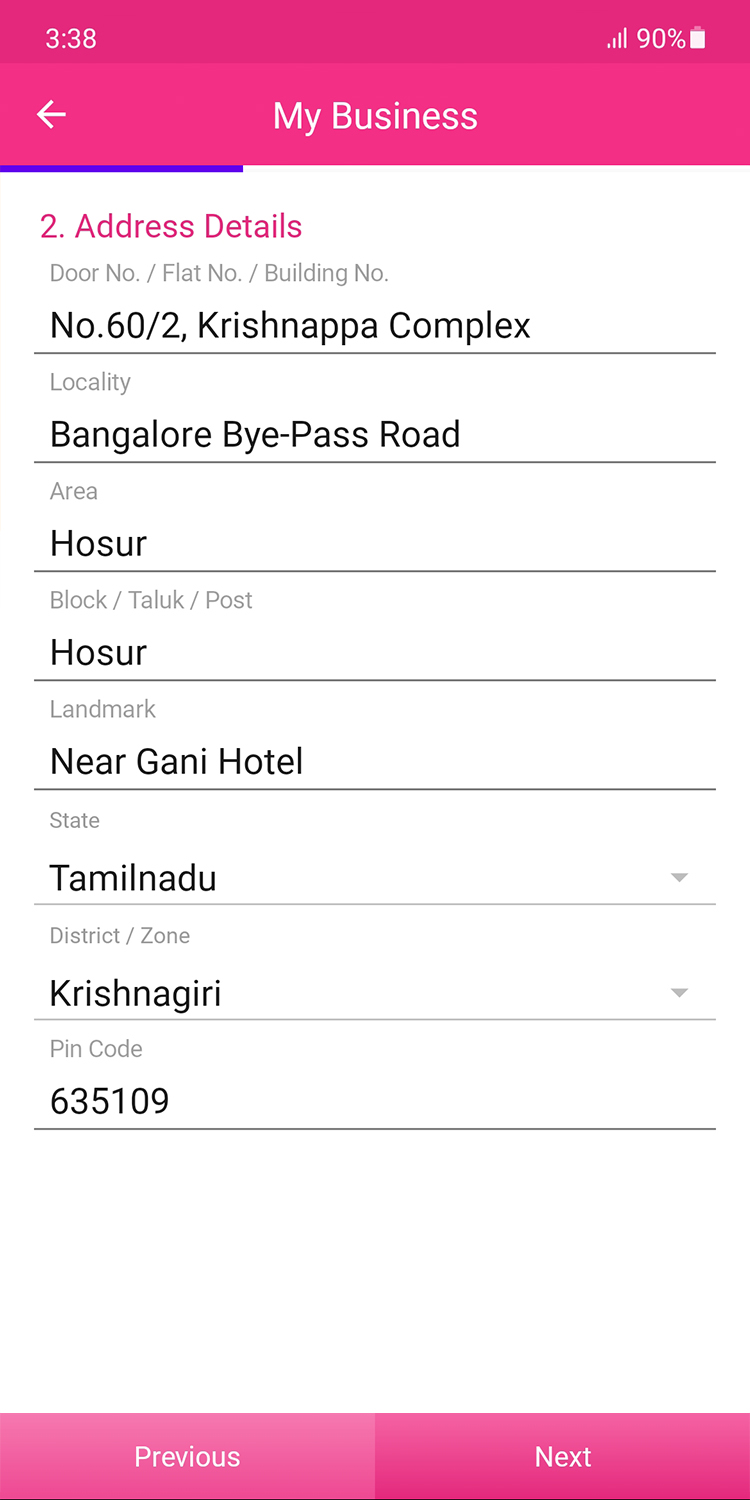Continue with the Next button
The width and height of the screenshot is (750, 1500).
click(x=563, y=1456)
